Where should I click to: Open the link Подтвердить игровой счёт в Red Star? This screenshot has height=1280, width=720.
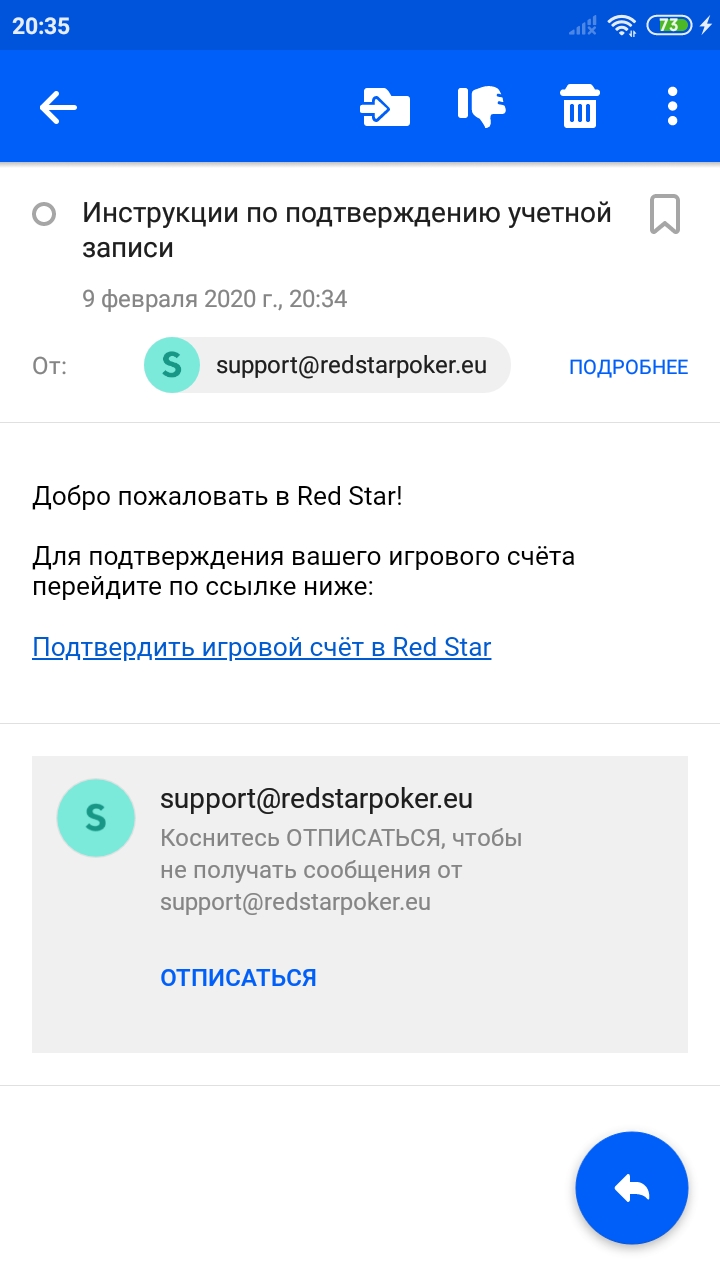pyautogui.click(x=262, y=647)
